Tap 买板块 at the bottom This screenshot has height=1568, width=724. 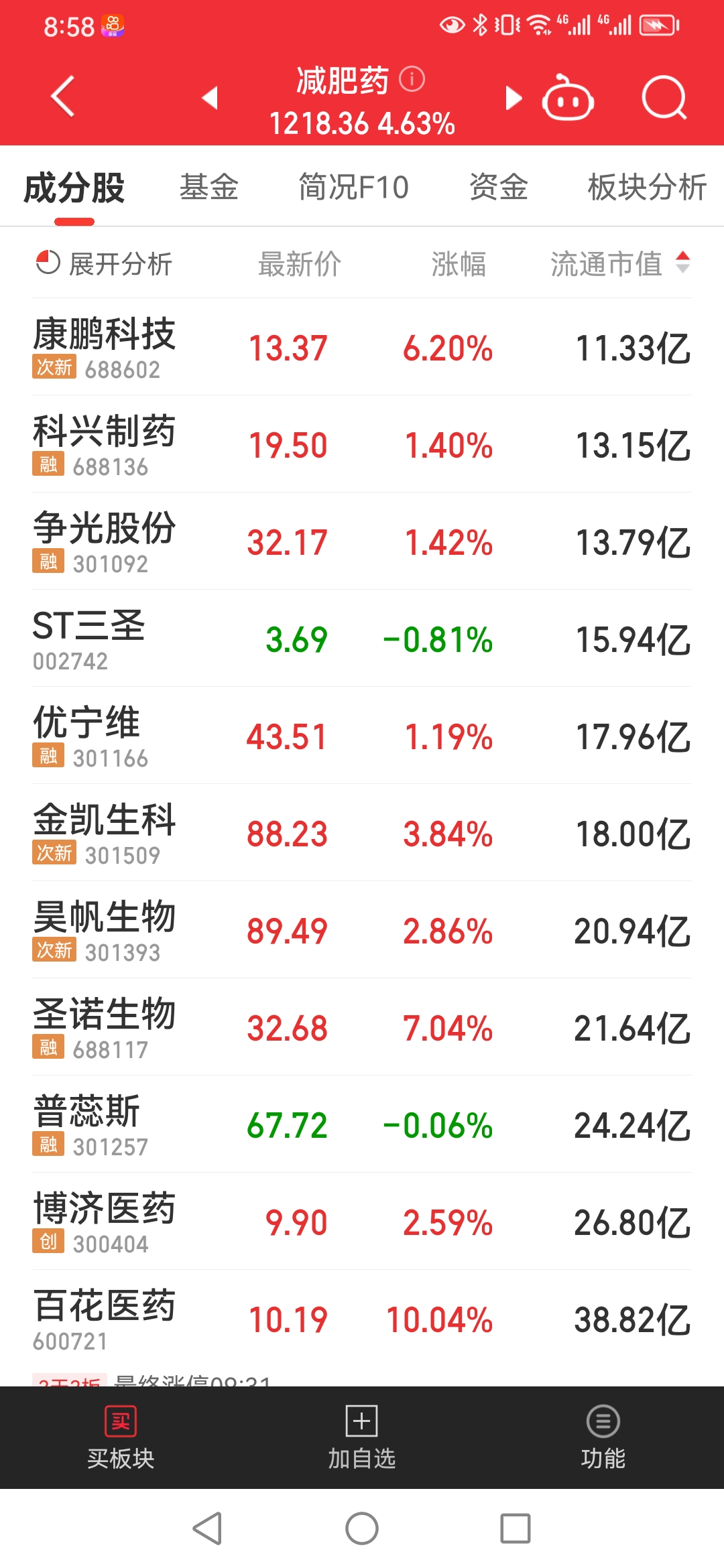121,1438
